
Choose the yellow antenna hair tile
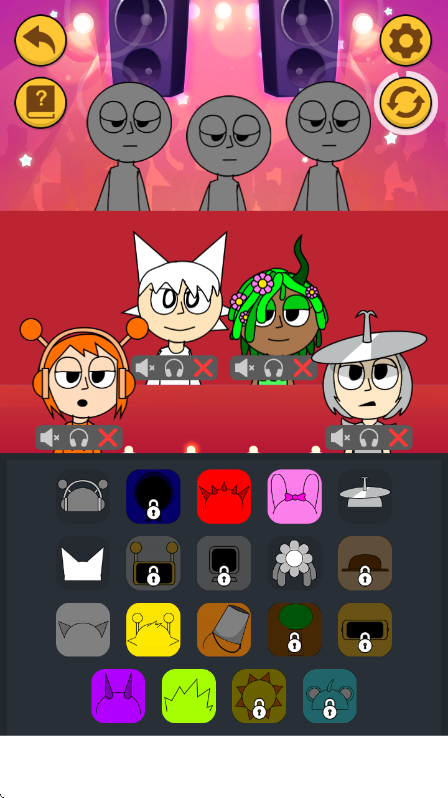(153, 630)
